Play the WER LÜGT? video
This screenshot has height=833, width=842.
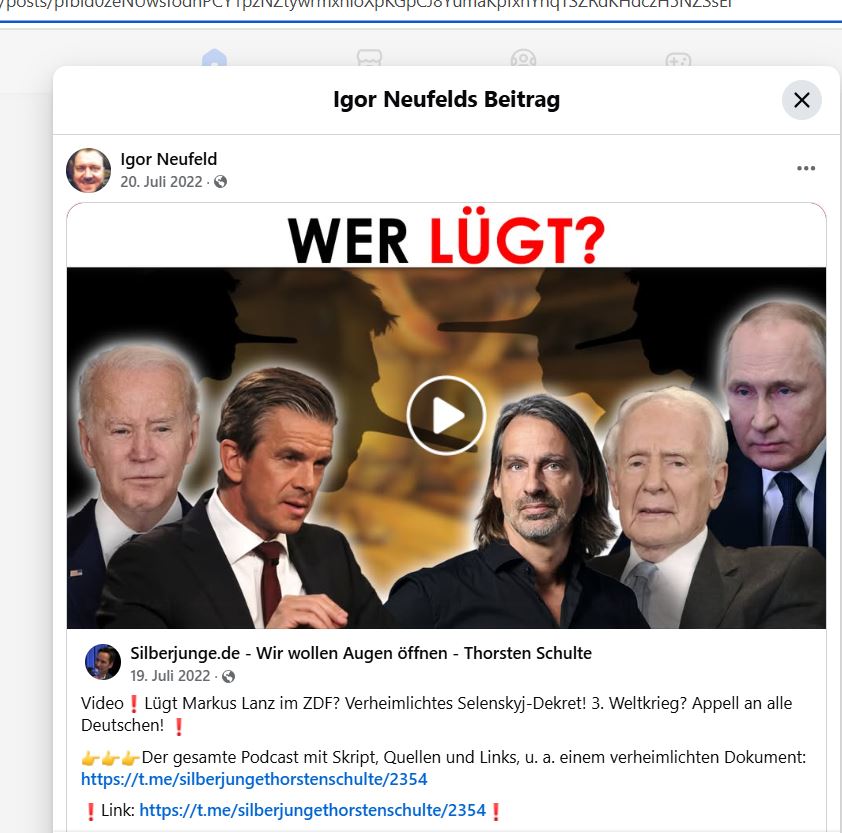446,415
